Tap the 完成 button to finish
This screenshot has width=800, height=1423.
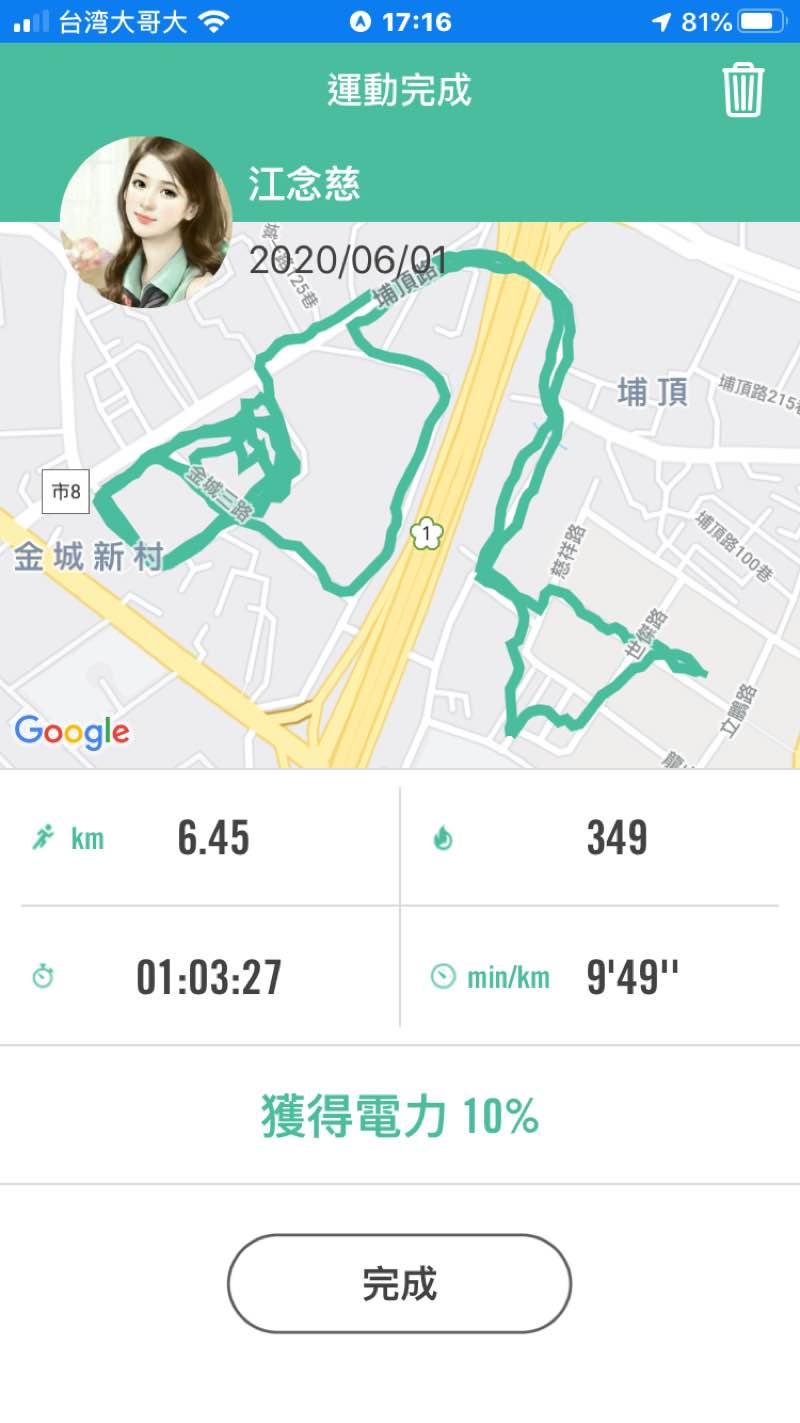pyautogui.click(x=399, y=1283)
